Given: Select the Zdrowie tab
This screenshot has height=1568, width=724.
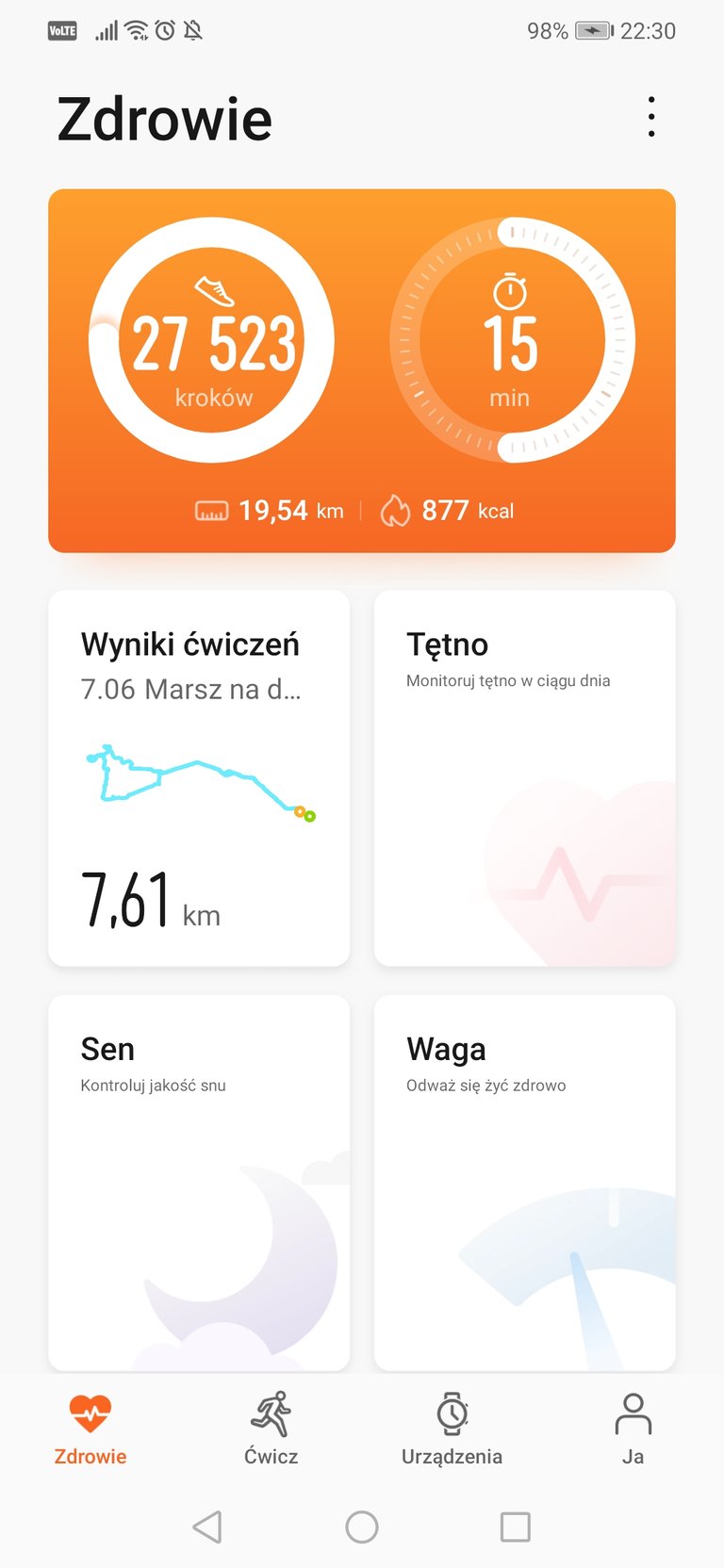Looking at the screenshot, I should pyautogui.click(x=90, y=1429).
